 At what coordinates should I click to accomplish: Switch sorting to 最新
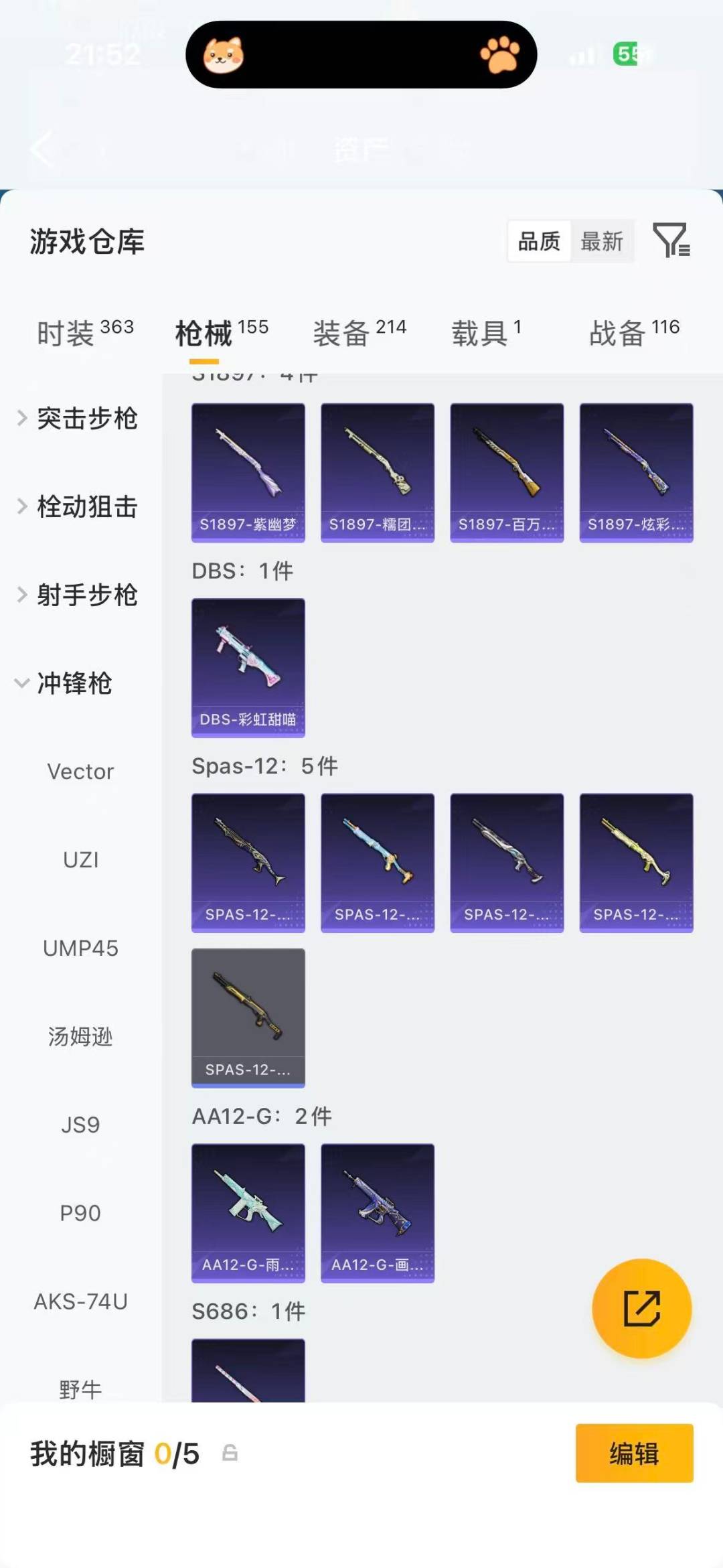tap(602, 242)
